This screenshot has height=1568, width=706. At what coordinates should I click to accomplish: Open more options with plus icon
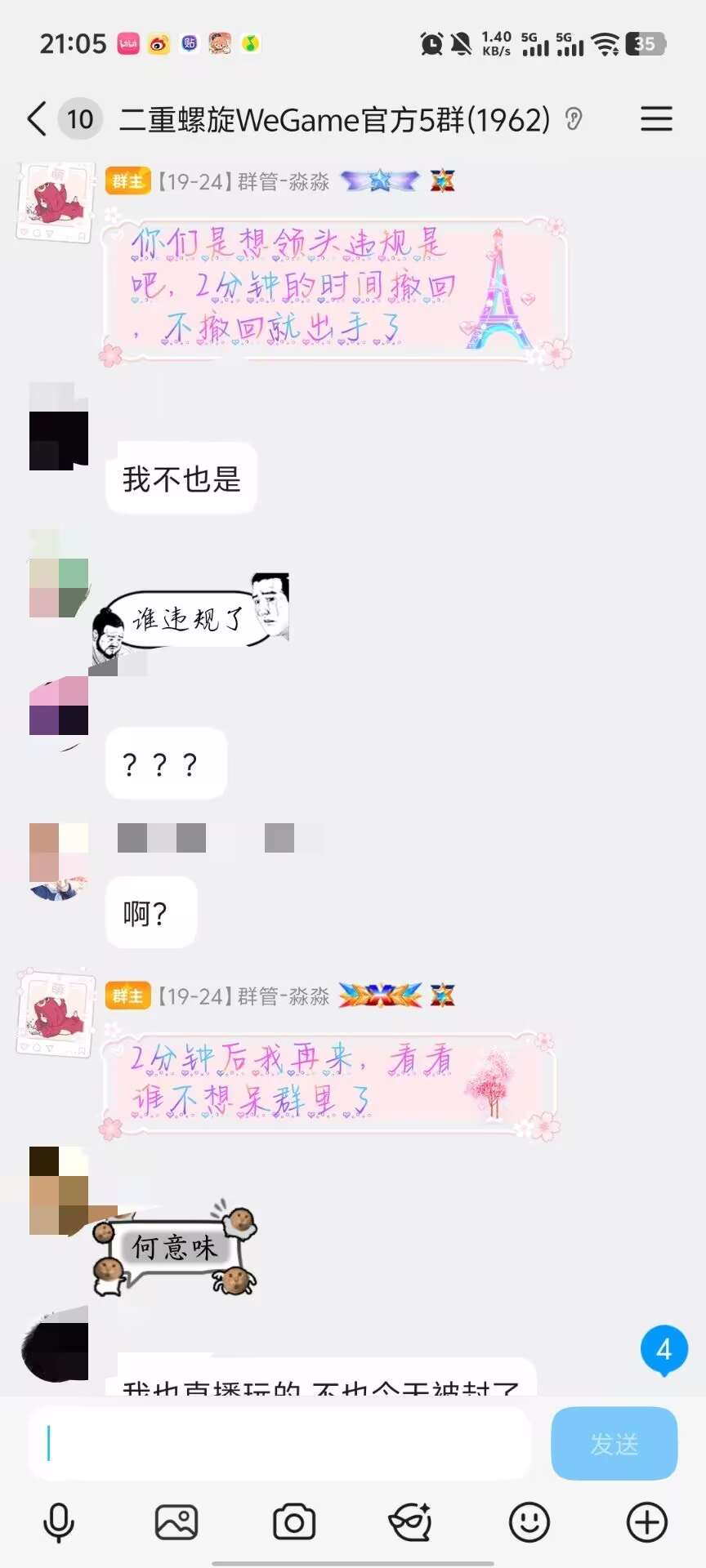(x=646, y=1522)
